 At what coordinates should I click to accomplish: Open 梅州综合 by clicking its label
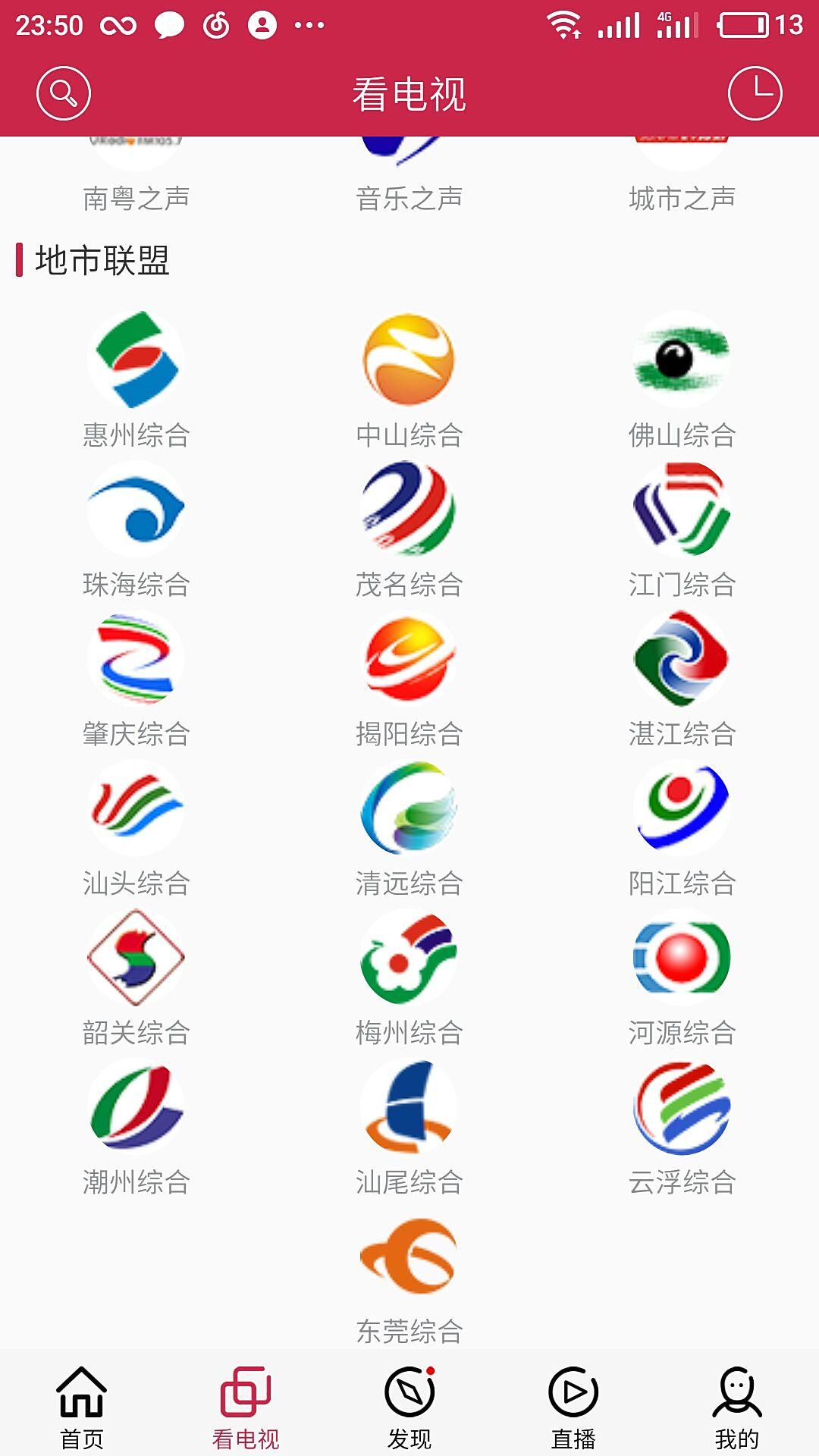408,1031
